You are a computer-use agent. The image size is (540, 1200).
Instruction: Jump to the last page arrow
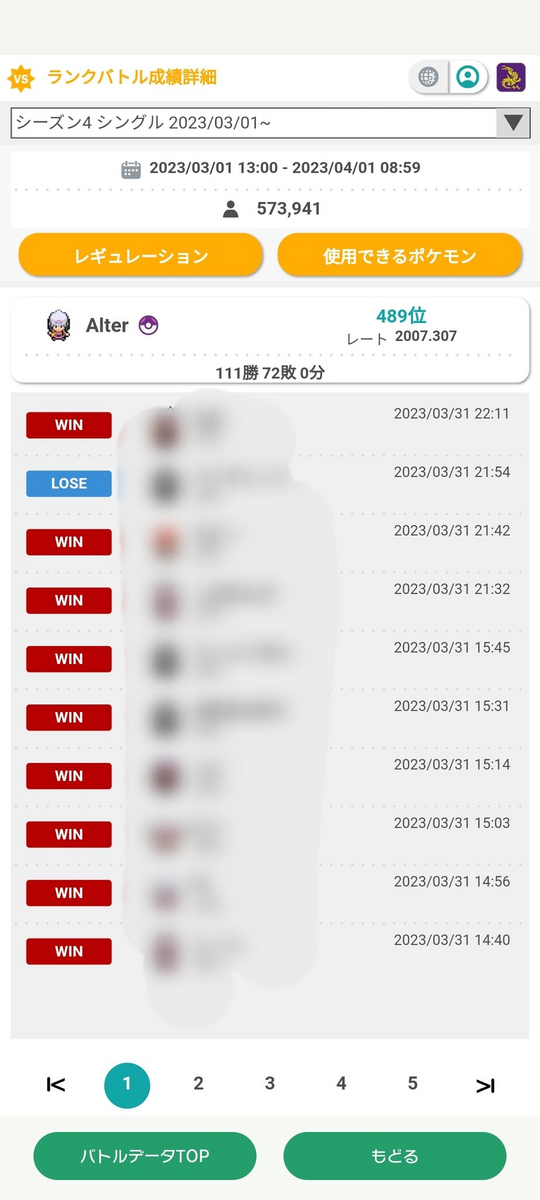pos(485,1085)
